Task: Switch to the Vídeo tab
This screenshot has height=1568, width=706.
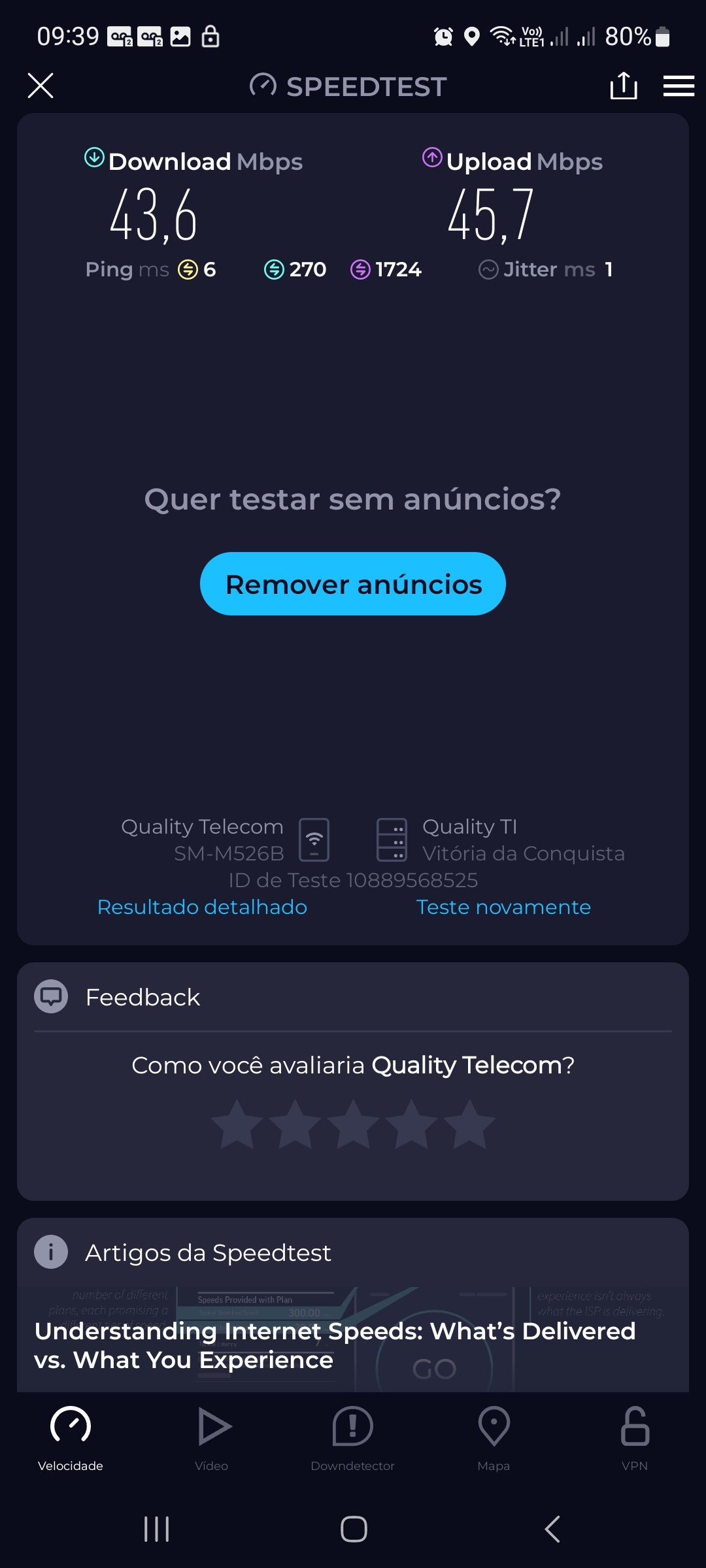Action: coord(212,1438)
